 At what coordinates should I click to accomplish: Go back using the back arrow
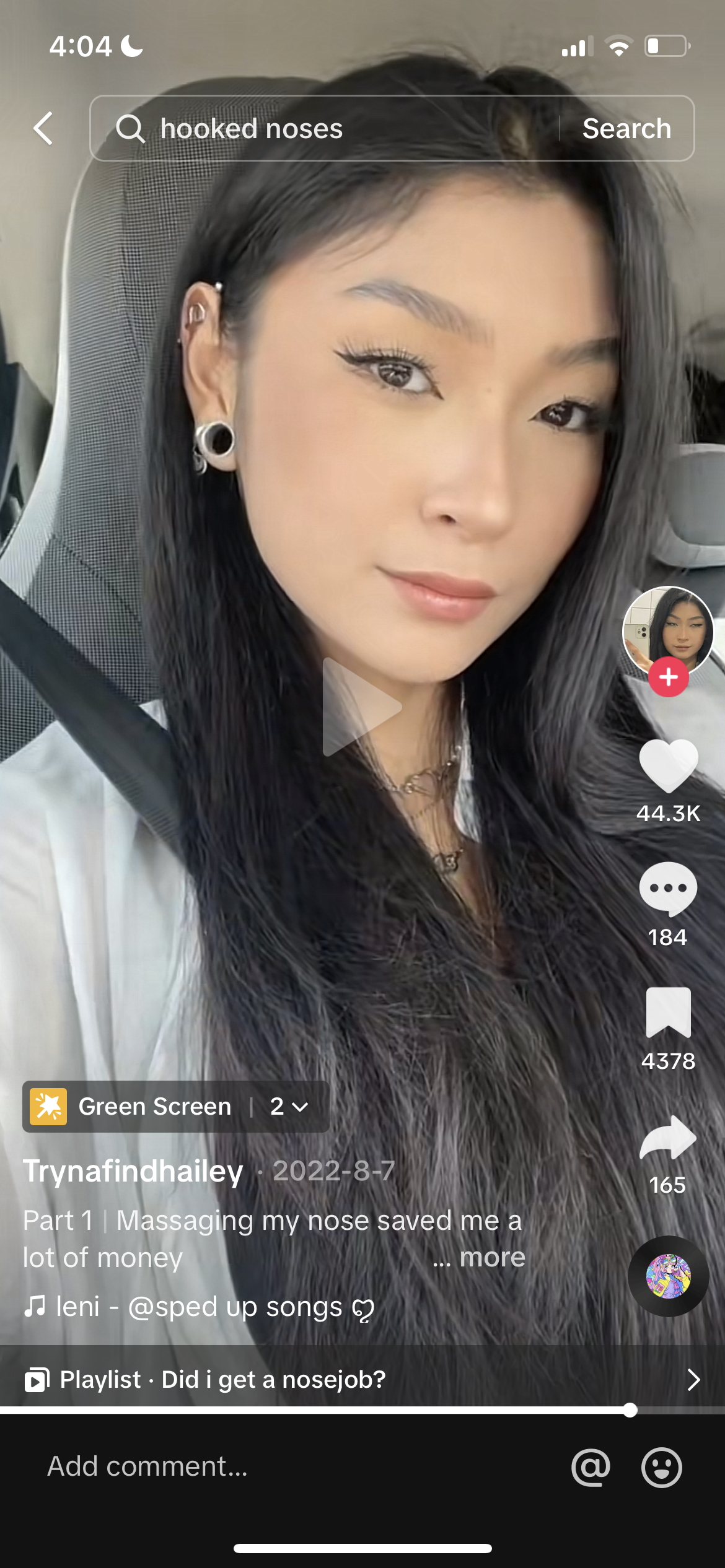pos(43,129)
